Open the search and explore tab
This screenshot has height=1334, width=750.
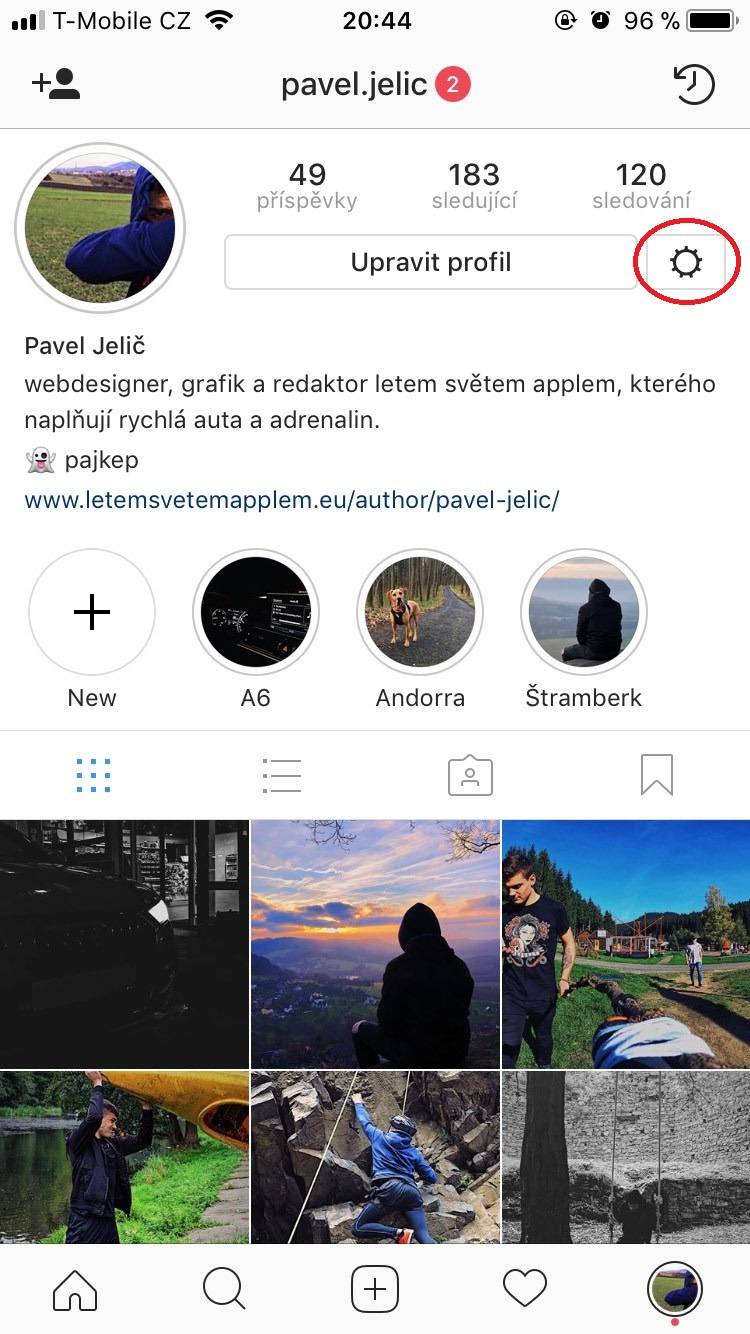point(224,1289)
